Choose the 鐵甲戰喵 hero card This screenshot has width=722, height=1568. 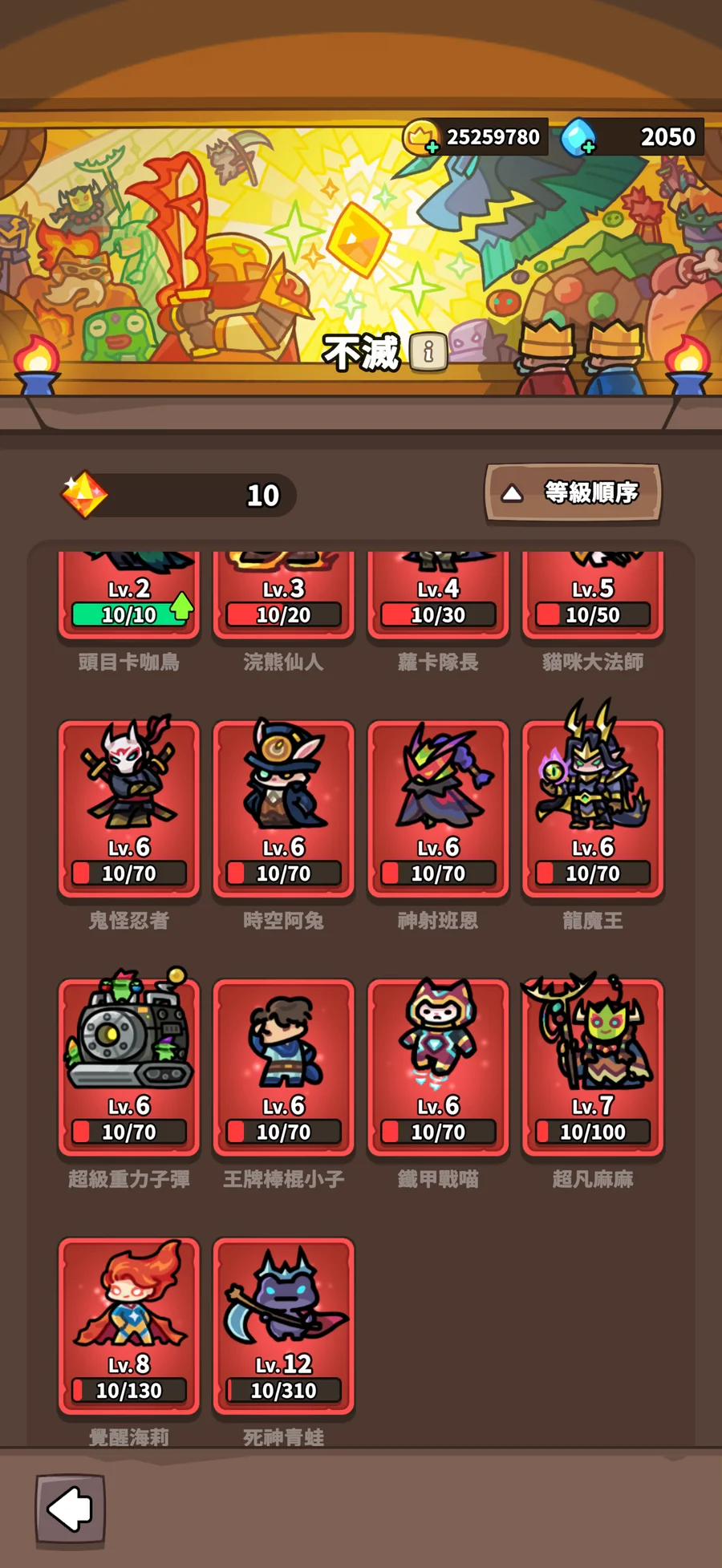click(x=438, y=1067)
